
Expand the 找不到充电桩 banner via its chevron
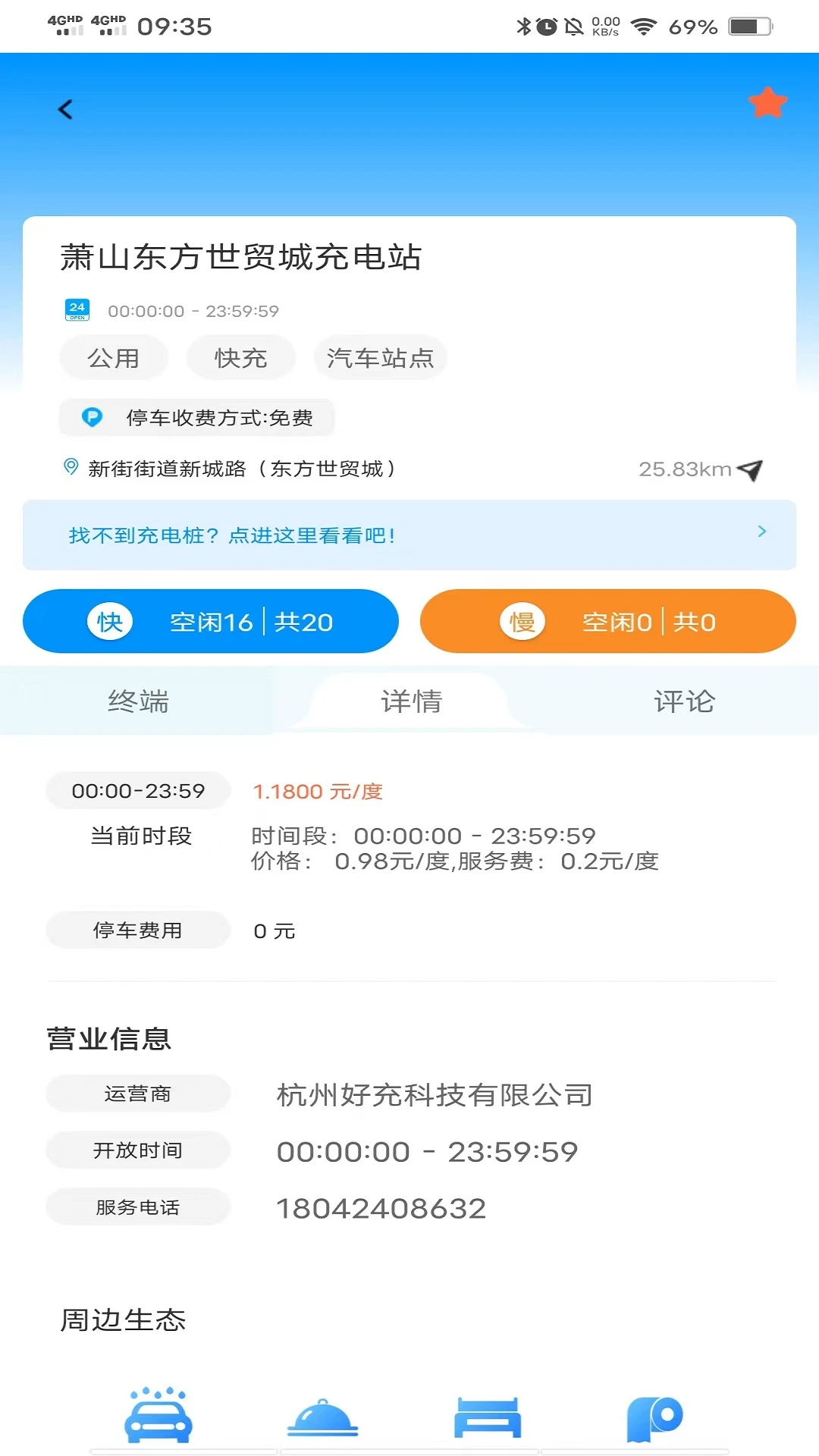point(762,532)
